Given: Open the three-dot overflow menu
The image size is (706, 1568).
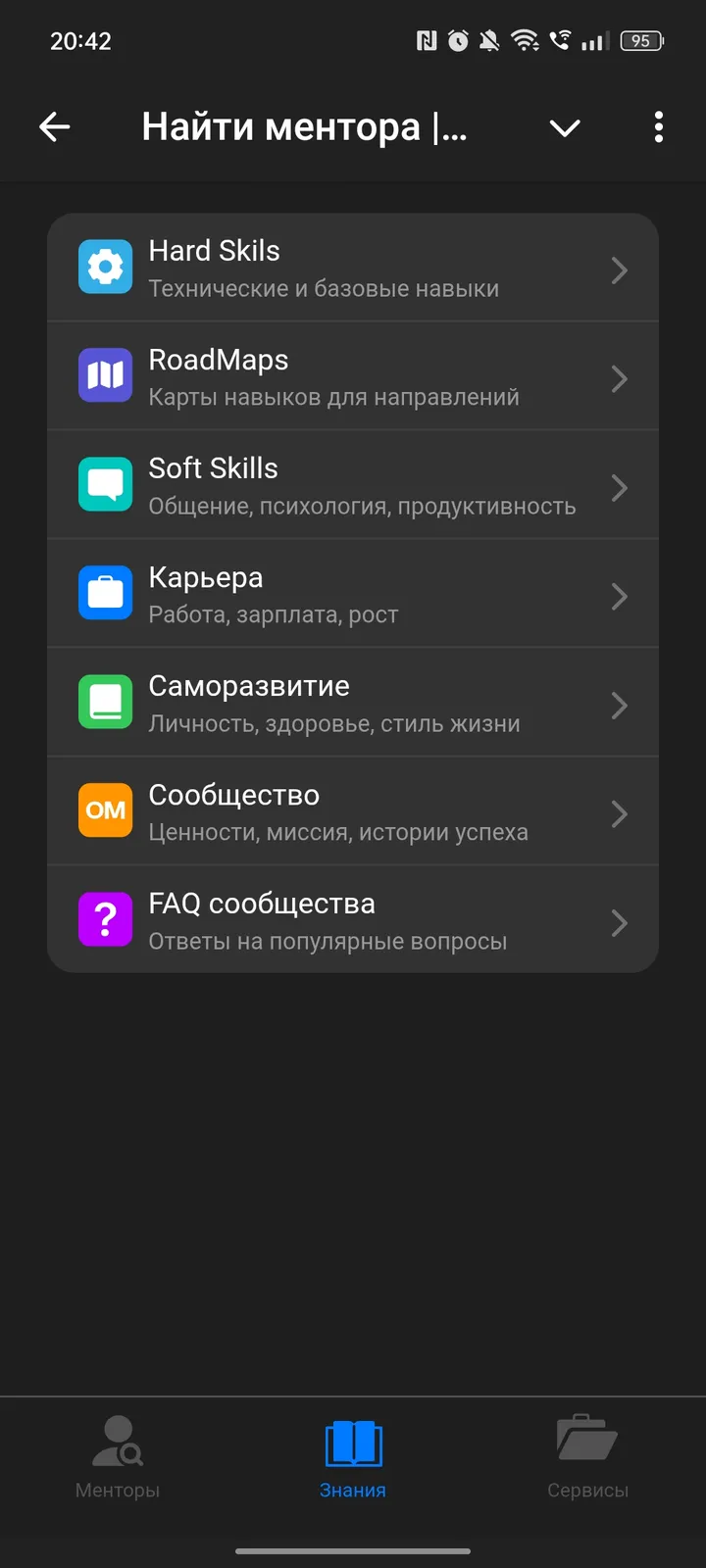Looking at the screenshot, I should 658,126.
